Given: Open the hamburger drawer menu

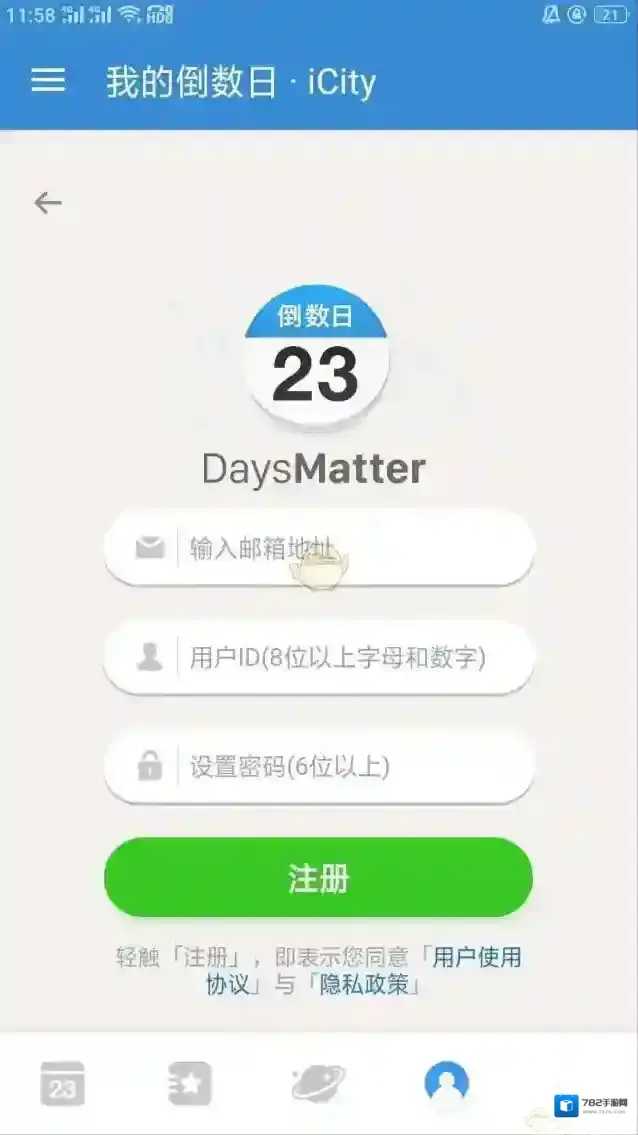Looking at the screenshot, I should tap(48, 80).
